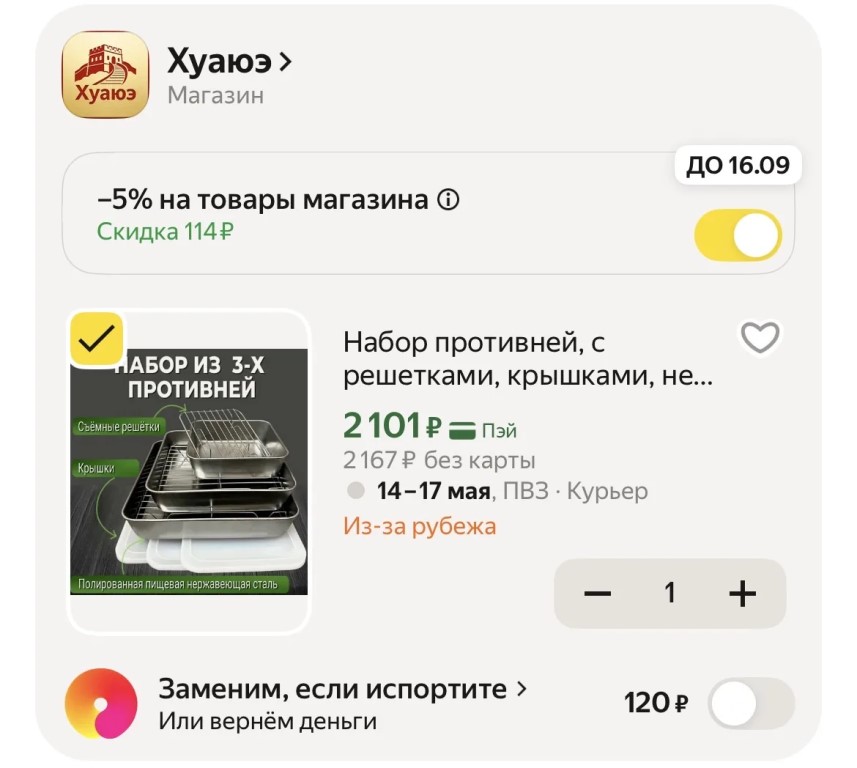
Task: Disable the −5% store discount toggle
Action: [x=739, y=236]
